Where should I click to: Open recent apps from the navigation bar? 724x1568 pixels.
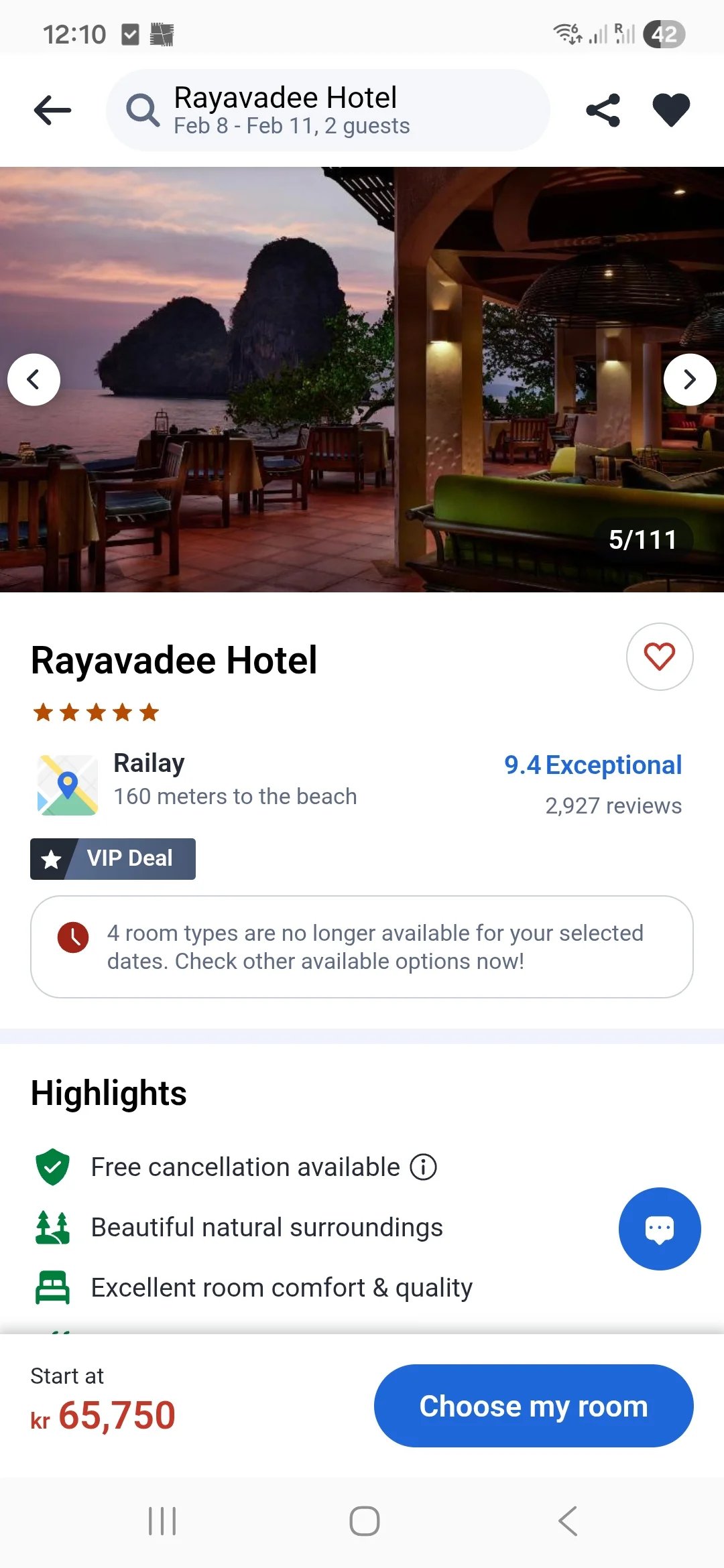pyautogui.click(x=161, y=1520)
